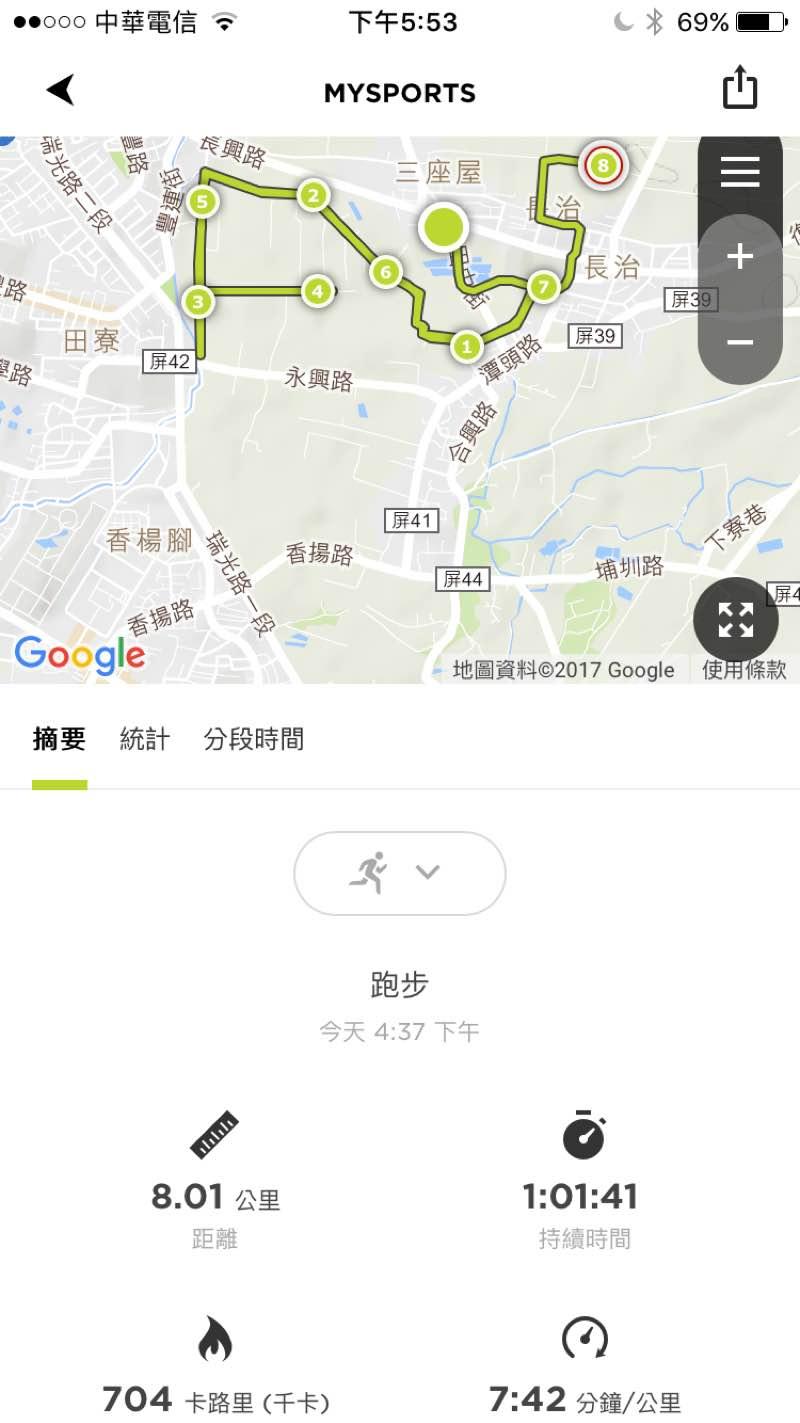Expand the map to full screen
The height and width of the screenshot is (1423, 800).
click(x=735, y=620)
